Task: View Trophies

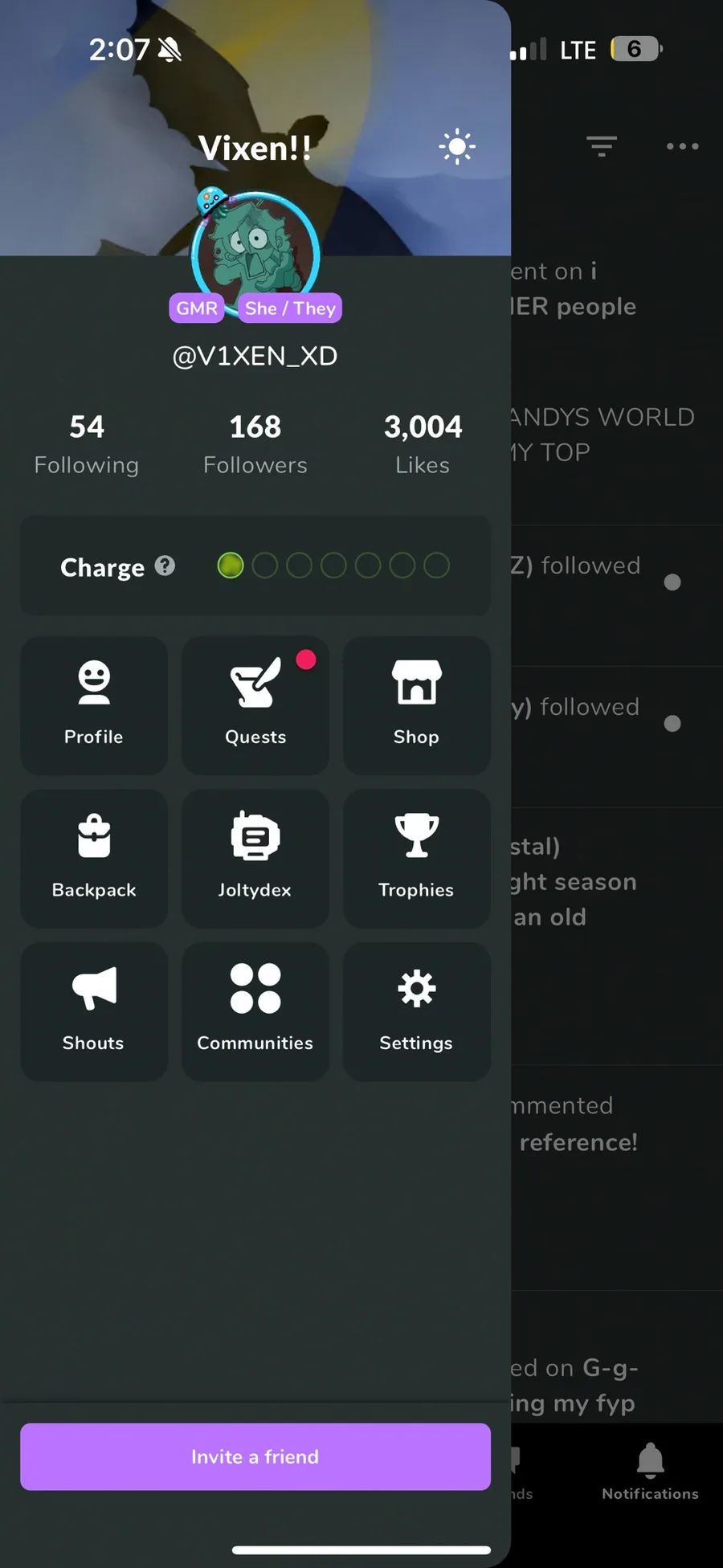Action: tap(416, 858)
